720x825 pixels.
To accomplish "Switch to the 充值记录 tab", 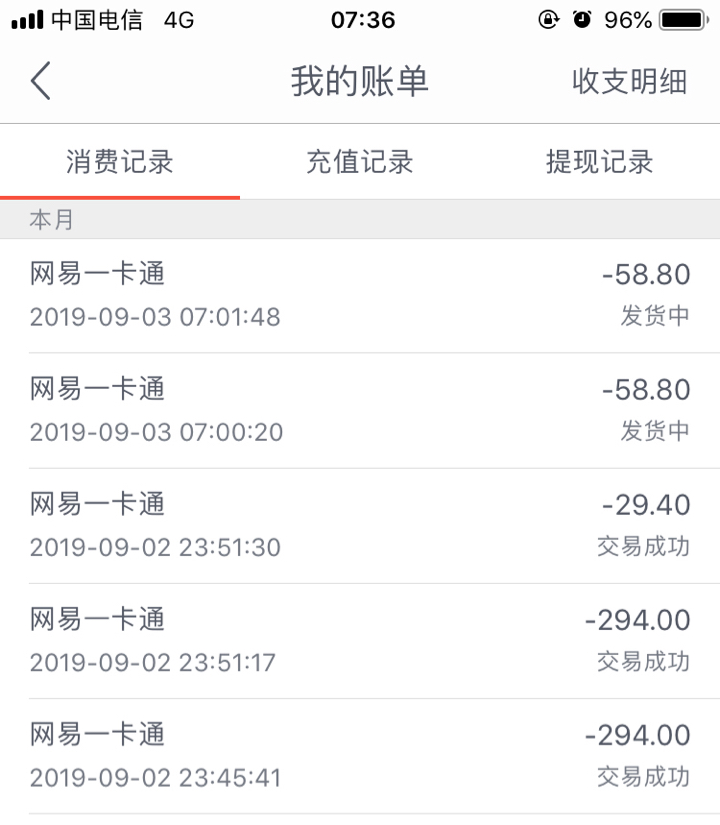I will (359, 162).
